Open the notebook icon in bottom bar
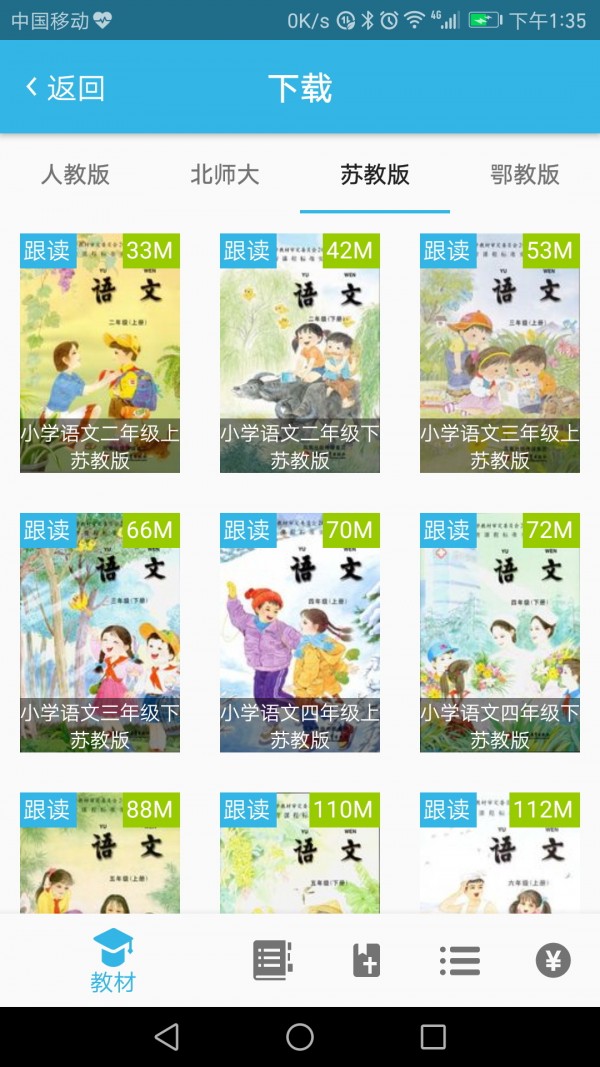Image resolution: width=600 pixels, height=1067 pixels. 272,960
